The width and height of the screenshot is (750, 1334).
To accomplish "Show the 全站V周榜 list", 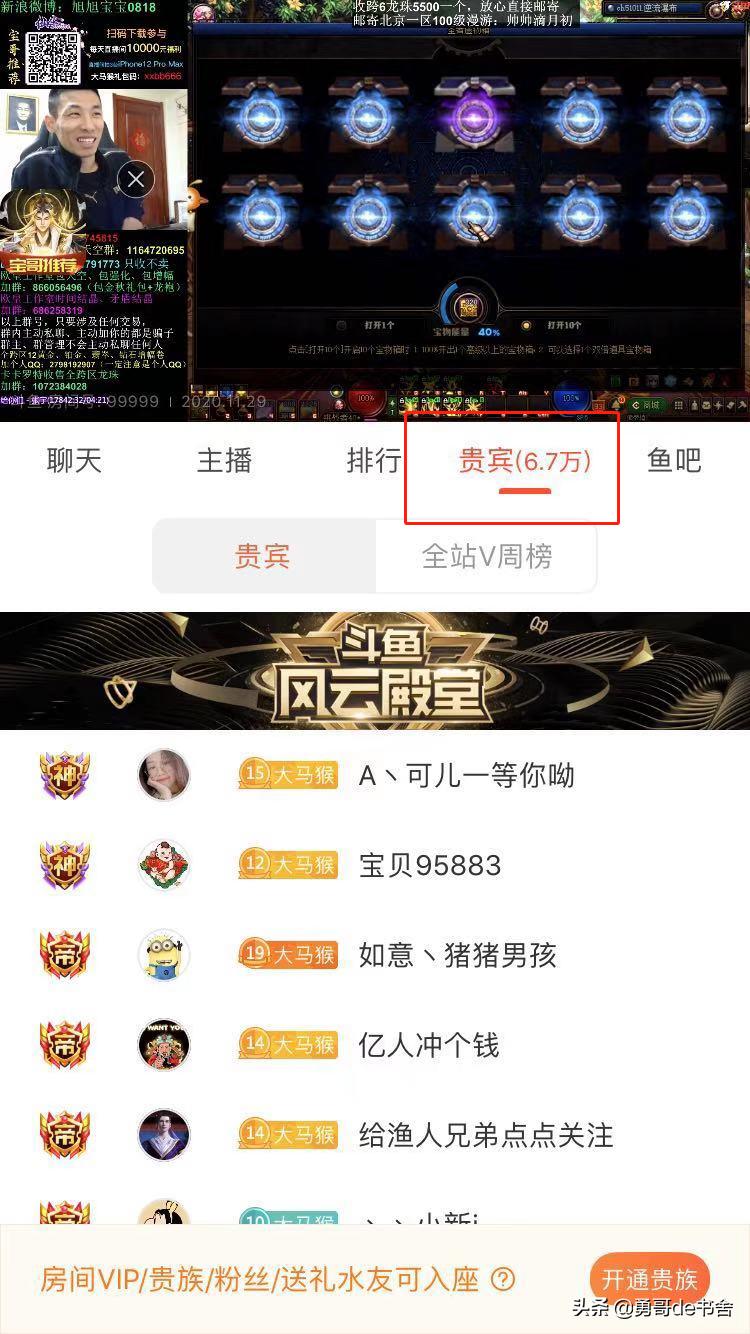I will [x=486, y=557].
